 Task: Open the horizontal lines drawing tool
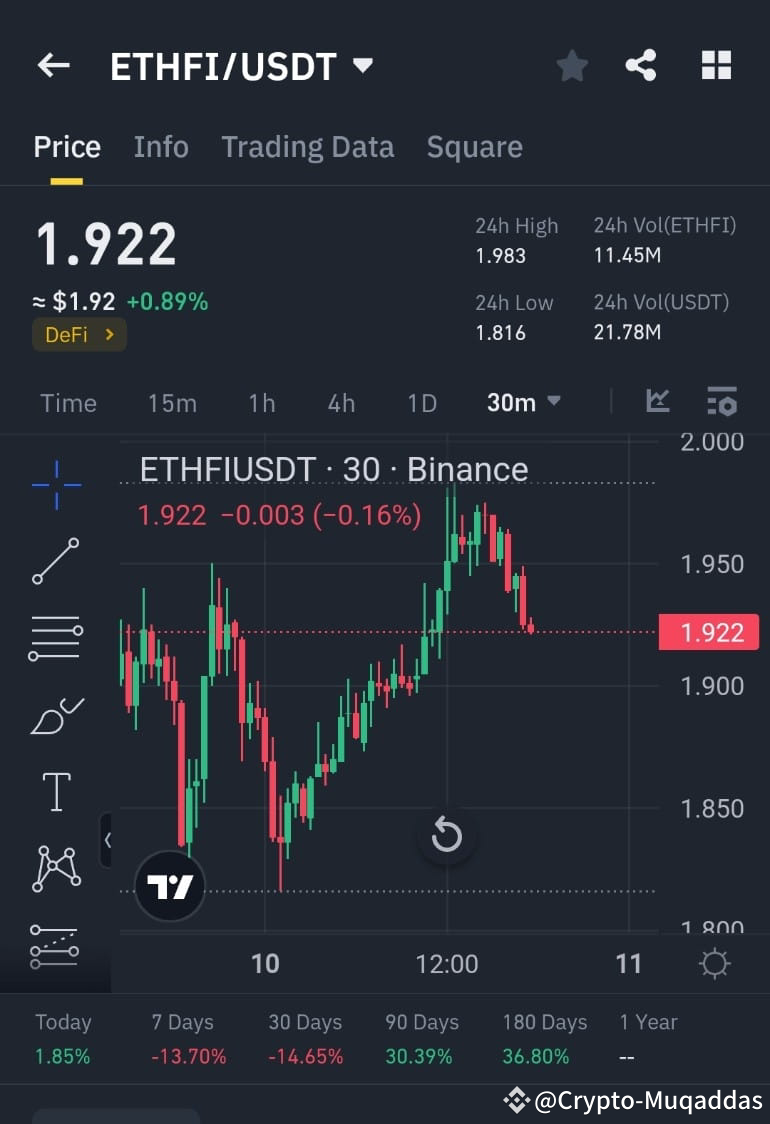click(55, 637)
